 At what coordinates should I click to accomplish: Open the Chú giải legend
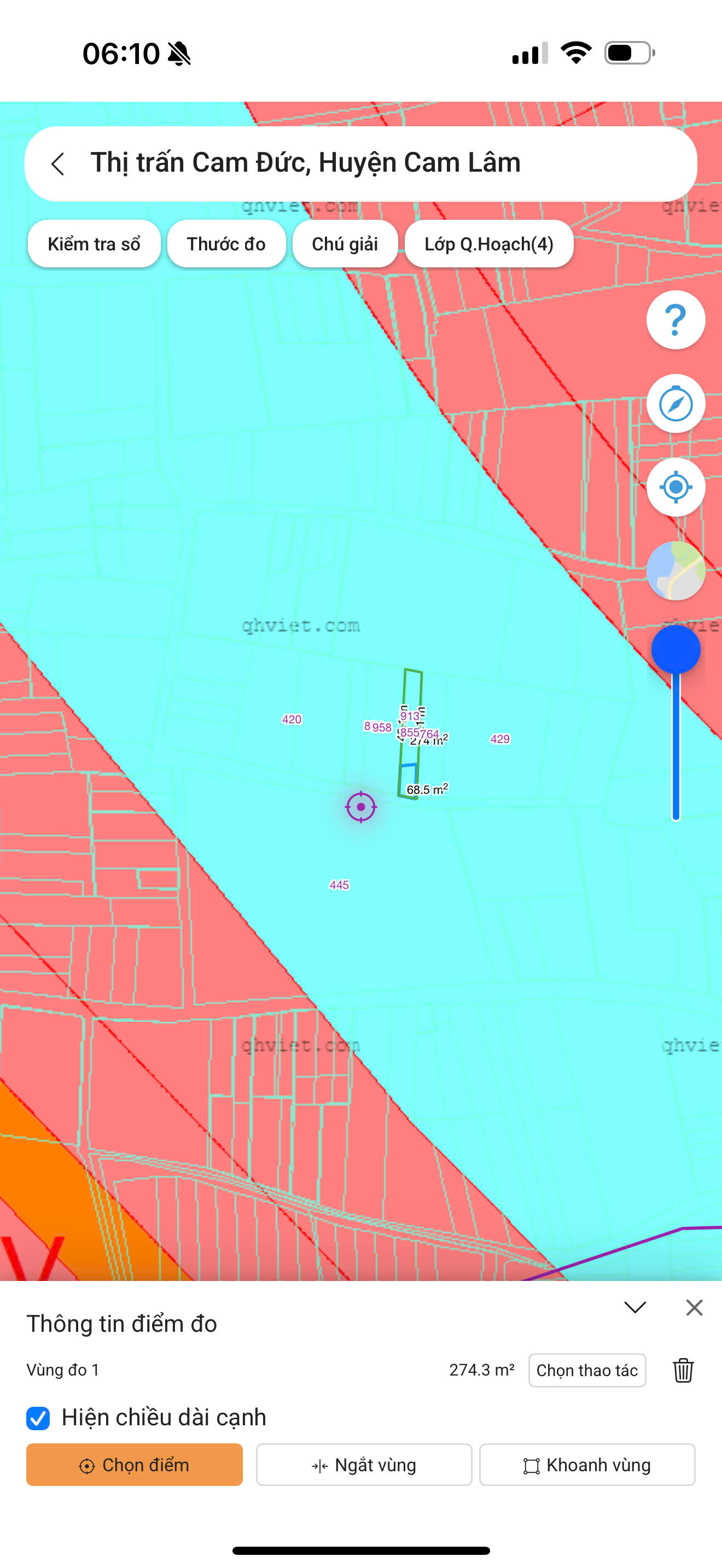click(x=345, y=244)
